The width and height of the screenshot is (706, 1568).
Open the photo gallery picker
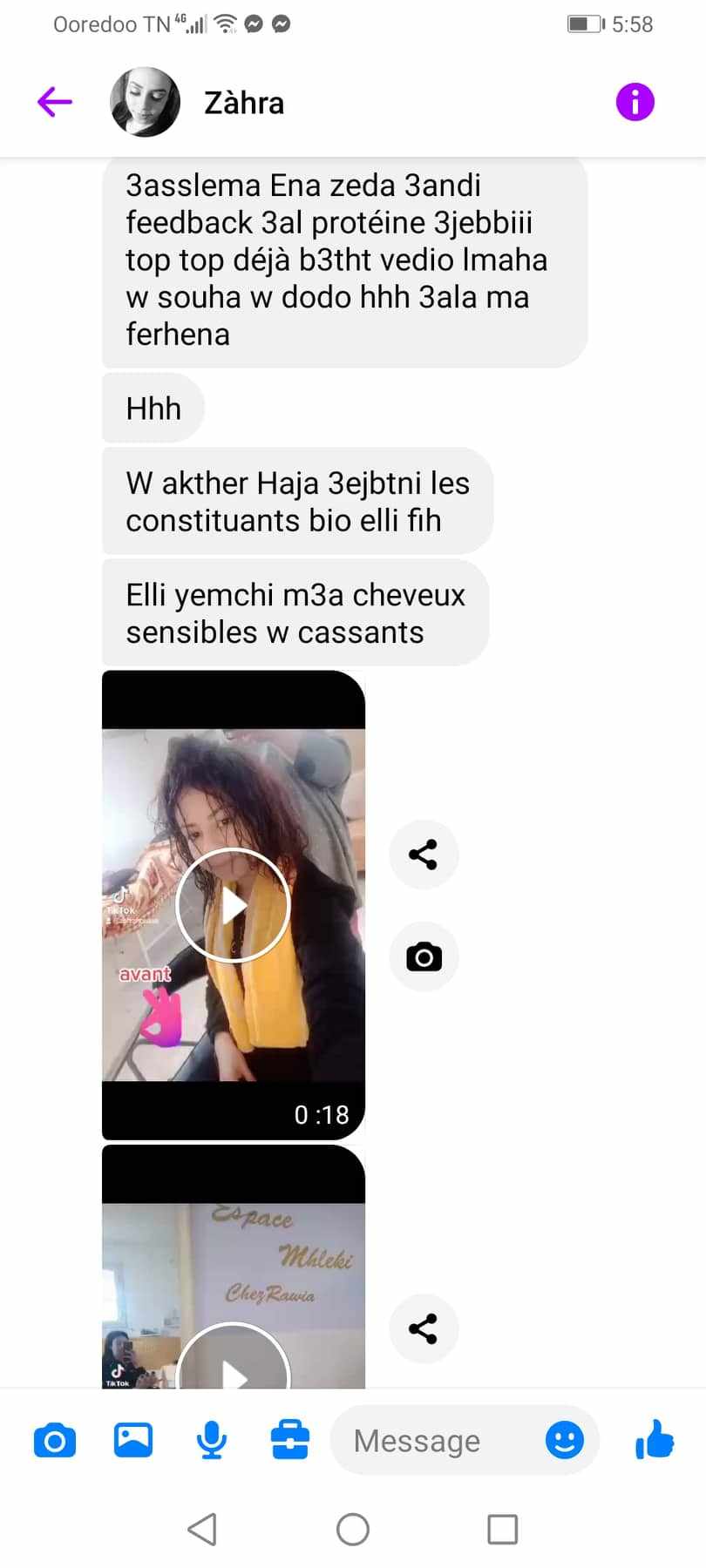[133, 1440]
